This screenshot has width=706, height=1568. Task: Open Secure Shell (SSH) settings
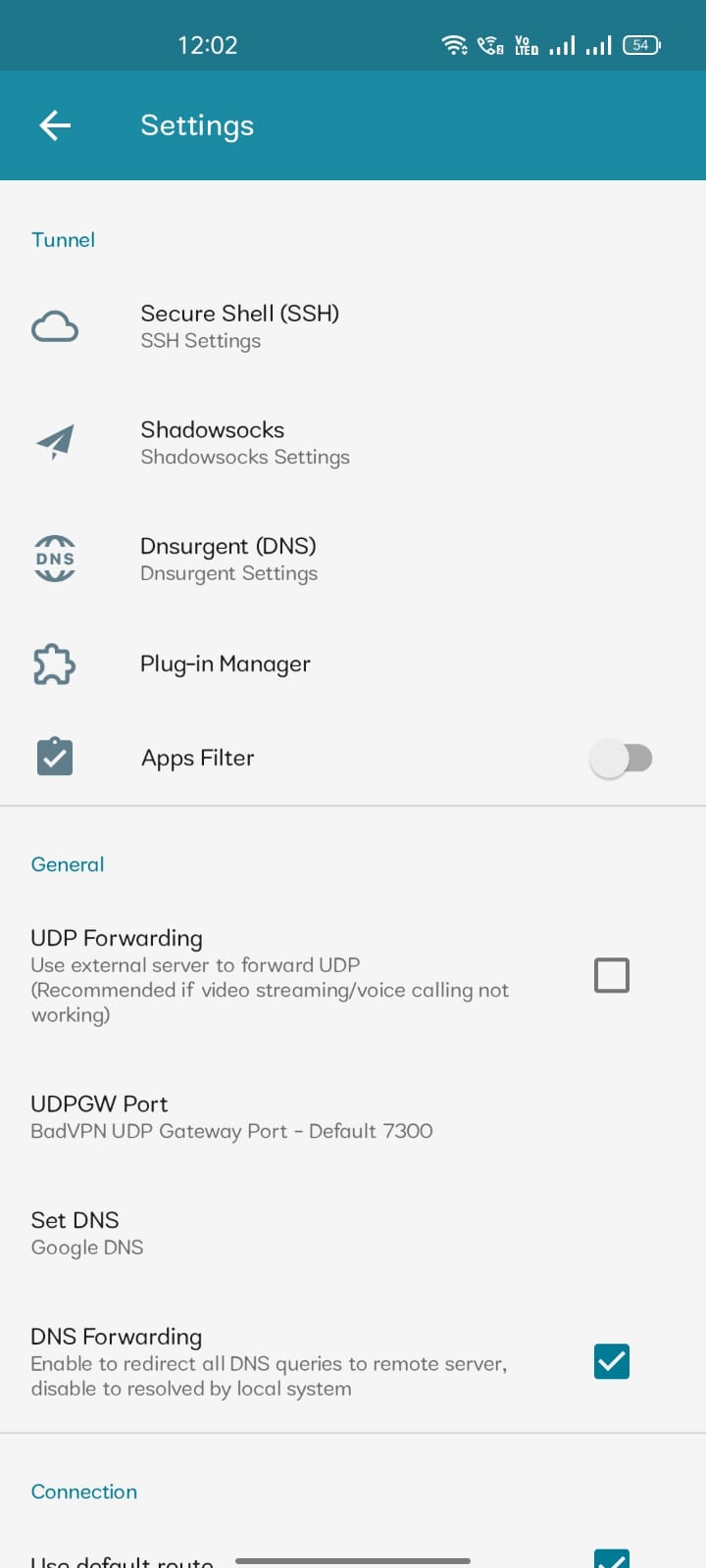[x=294, y=325]
